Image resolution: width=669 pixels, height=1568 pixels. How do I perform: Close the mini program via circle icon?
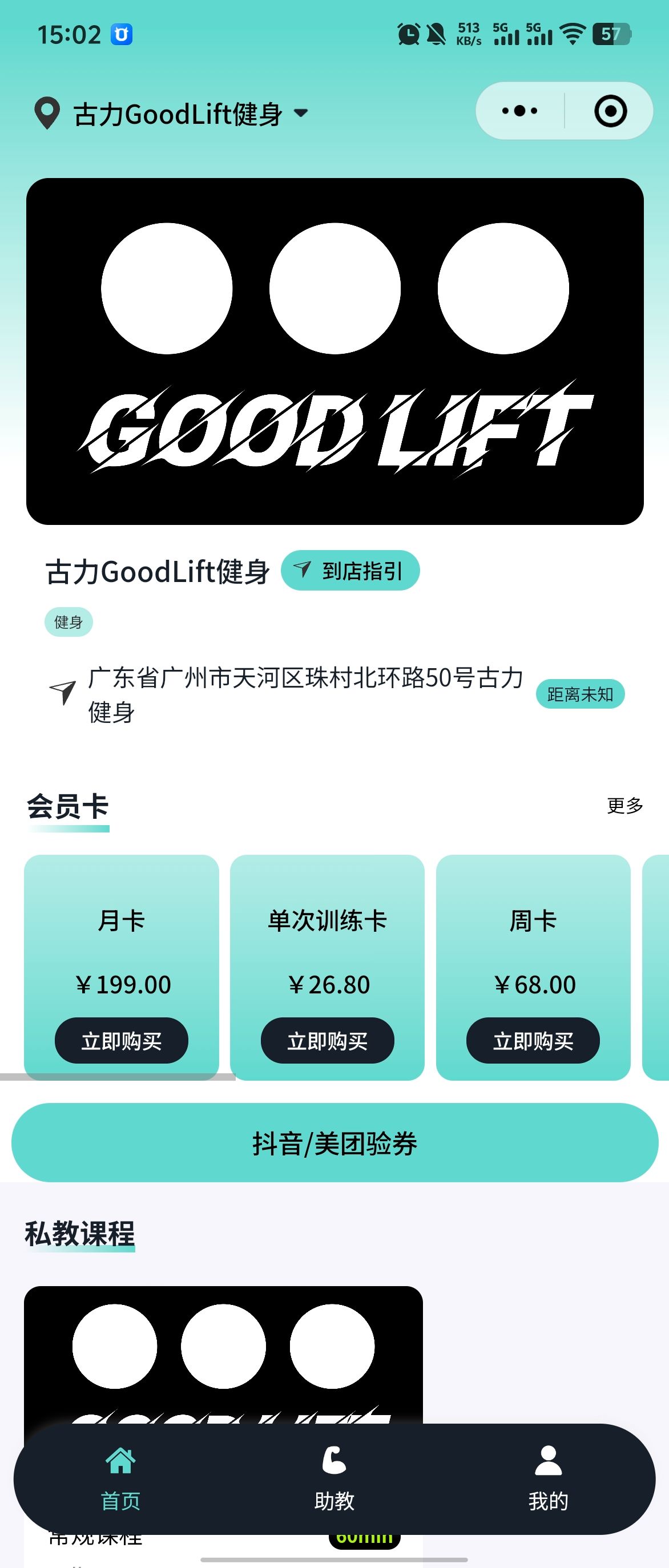(x=610, y=111)
